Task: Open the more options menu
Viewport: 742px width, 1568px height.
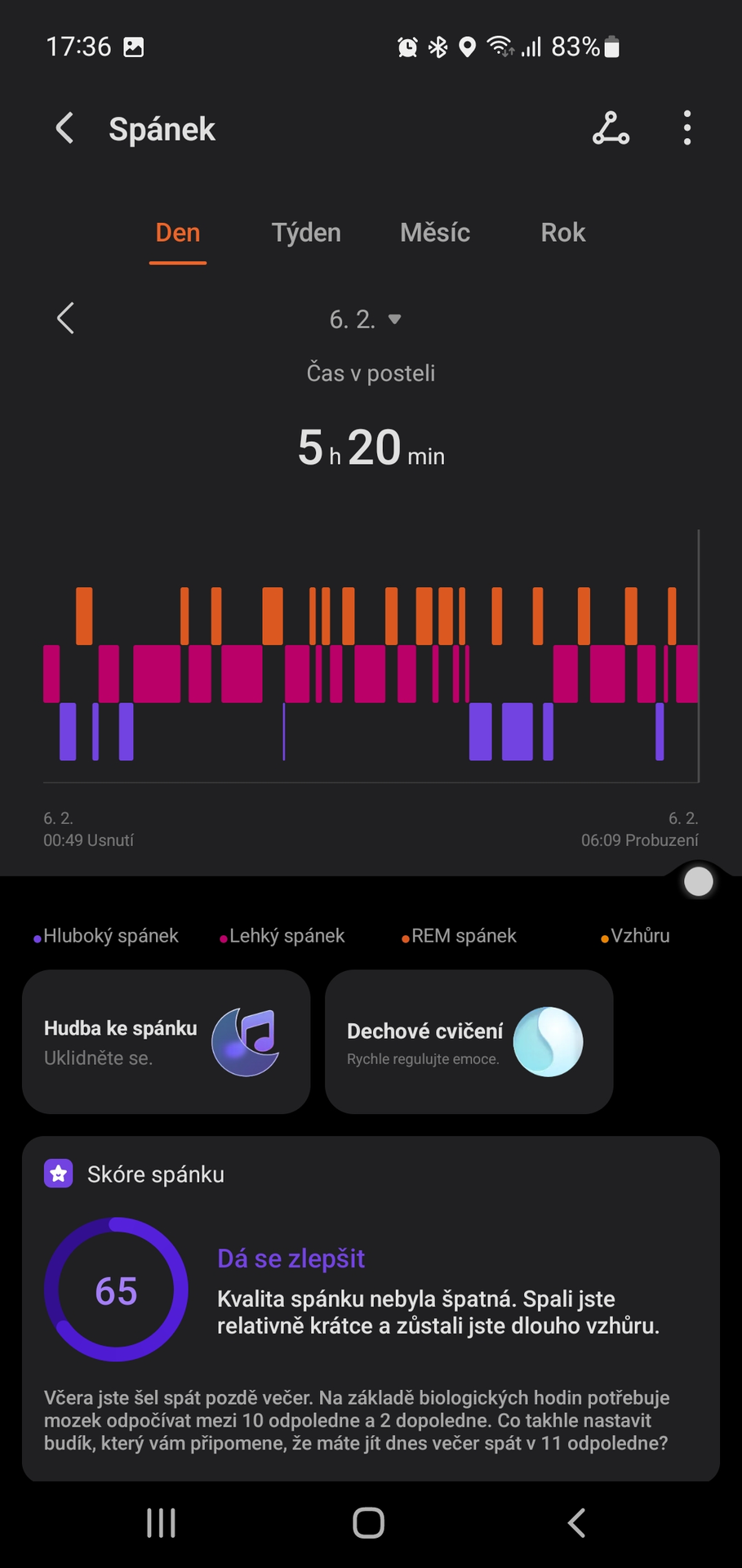Action: click(x=687, y=128)
